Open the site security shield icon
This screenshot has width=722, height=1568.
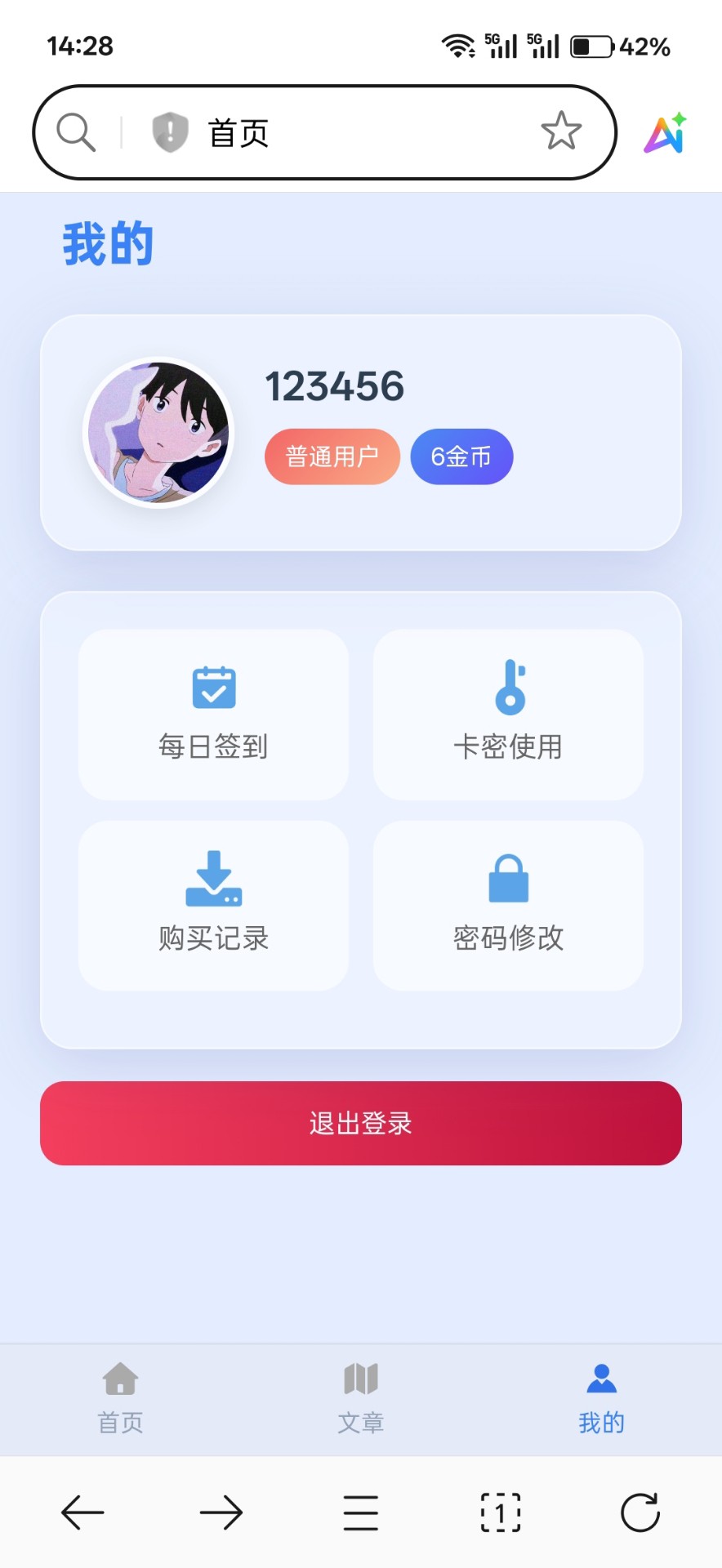[x=170, y=132]
